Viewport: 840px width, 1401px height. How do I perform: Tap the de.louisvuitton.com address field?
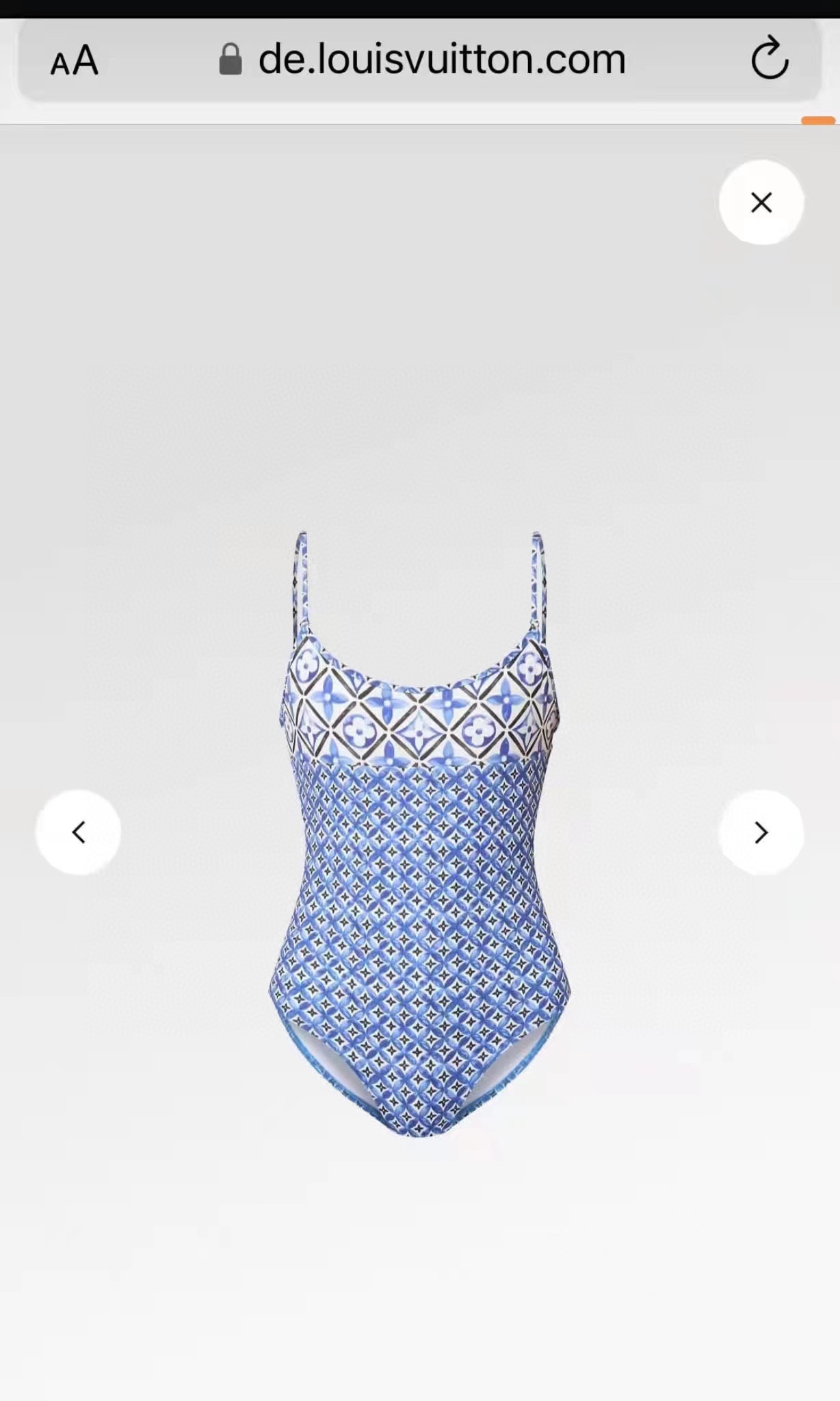pos(420,60)
